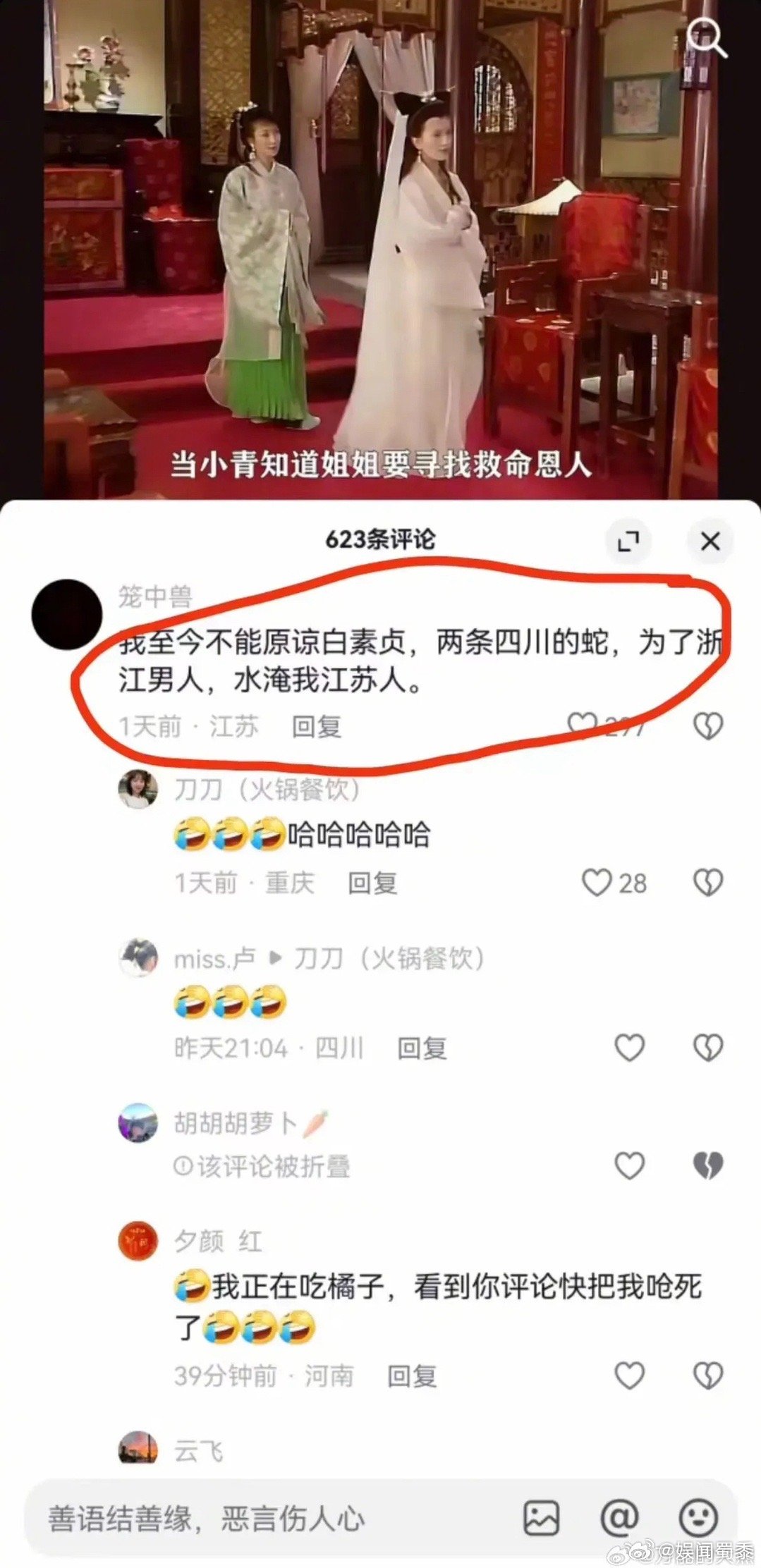Like 夕颜 红's comment
Image resolution: width=761 pixels, height=1568 pixels.
tap(629, 1375)
